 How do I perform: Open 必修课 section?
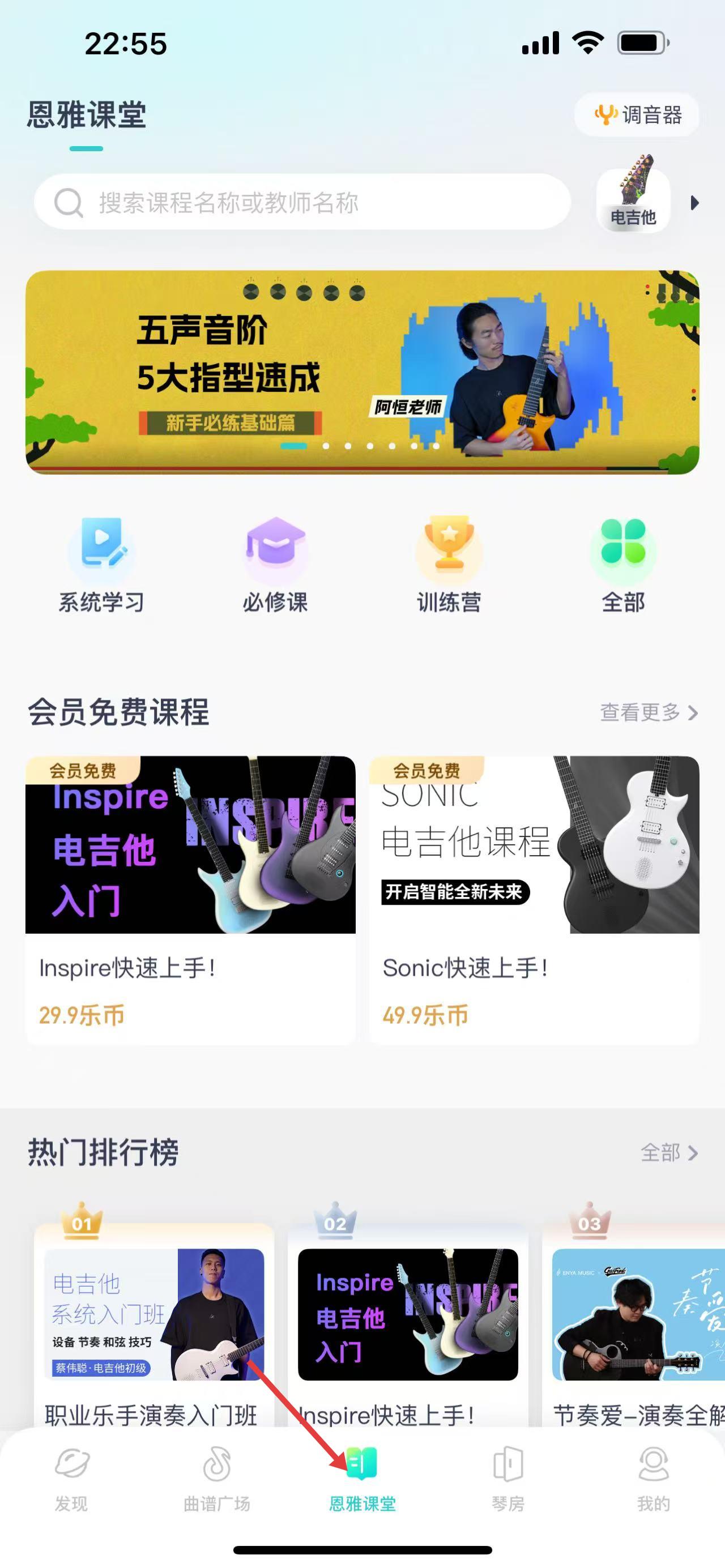coord(275,563)
